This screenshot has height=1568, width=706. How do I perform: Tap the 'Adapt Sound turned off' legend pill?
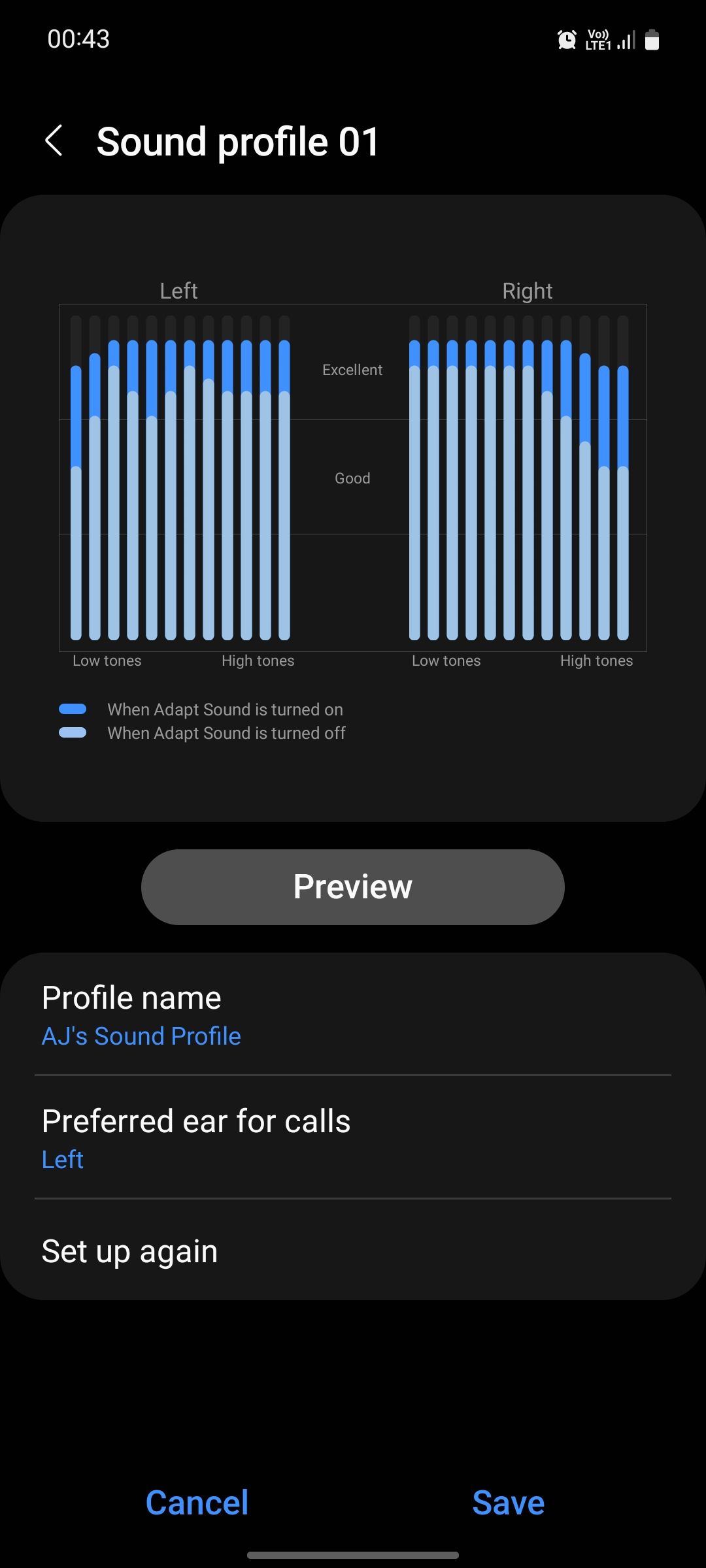point(75,732)
